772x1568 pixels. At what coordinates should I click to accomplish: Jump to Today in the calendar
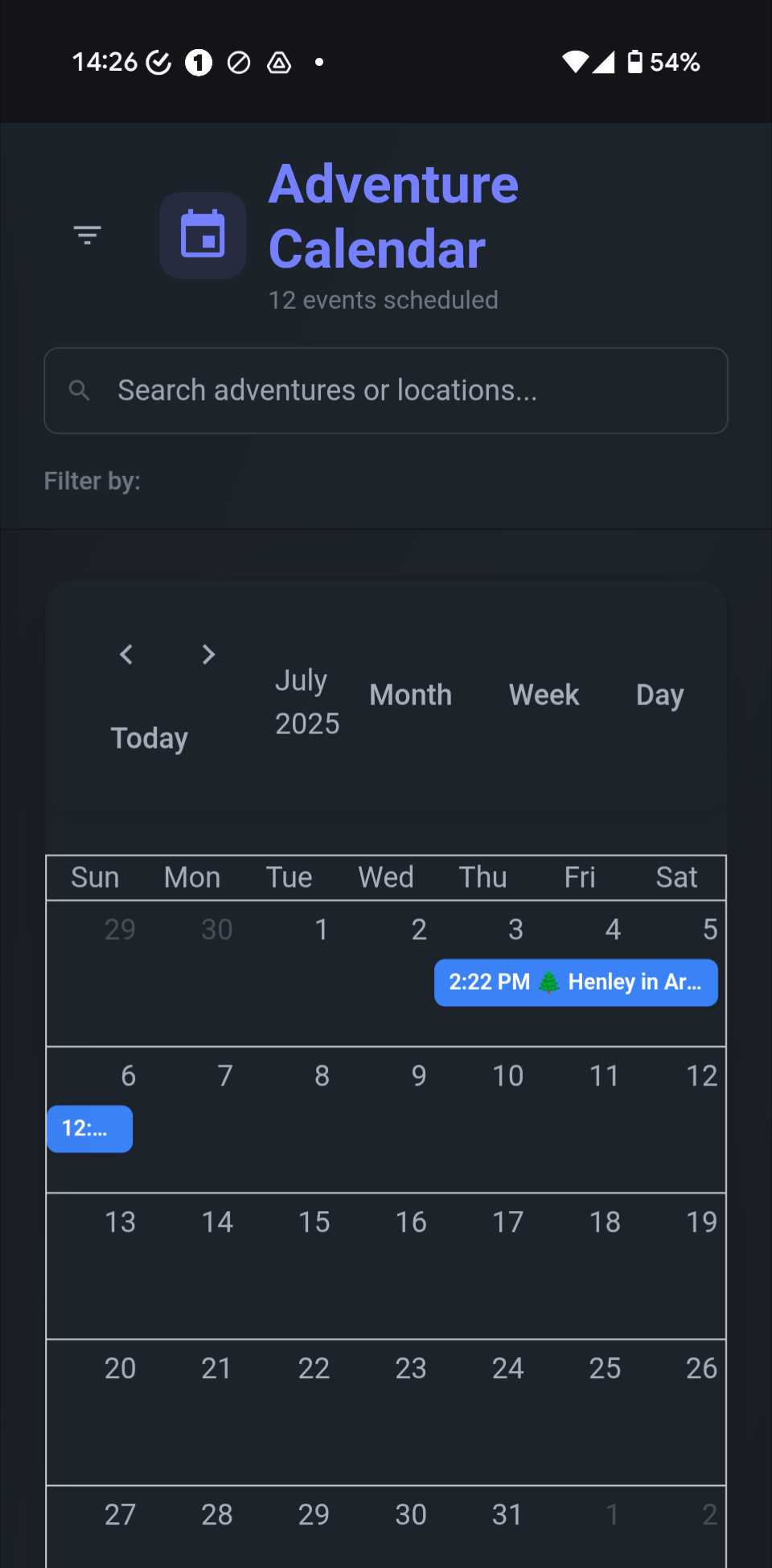point(150,738)
